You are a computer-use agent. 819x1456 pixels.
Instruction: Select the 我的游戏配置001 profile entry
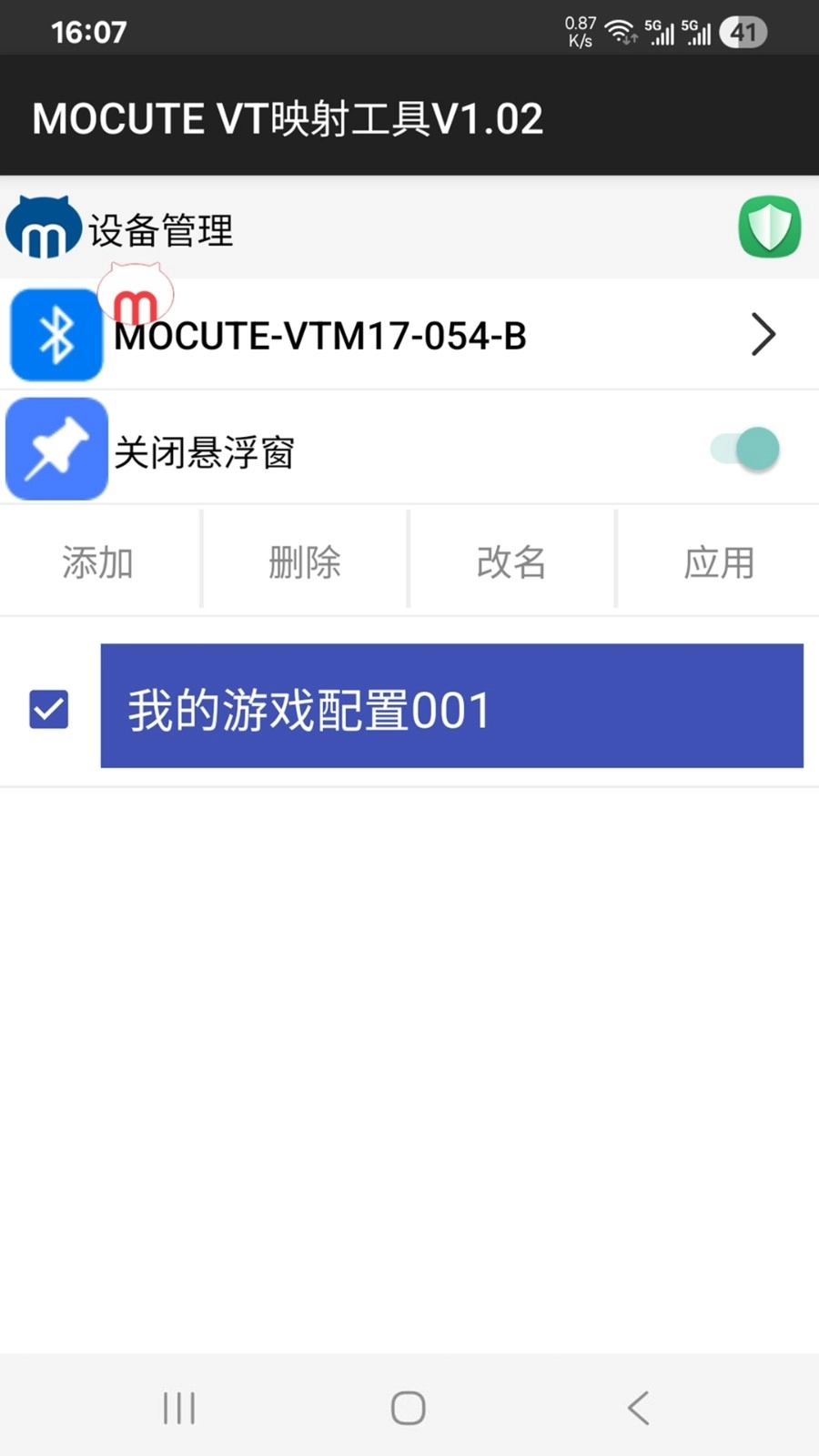pyautogui.click(x=451, y=708)
